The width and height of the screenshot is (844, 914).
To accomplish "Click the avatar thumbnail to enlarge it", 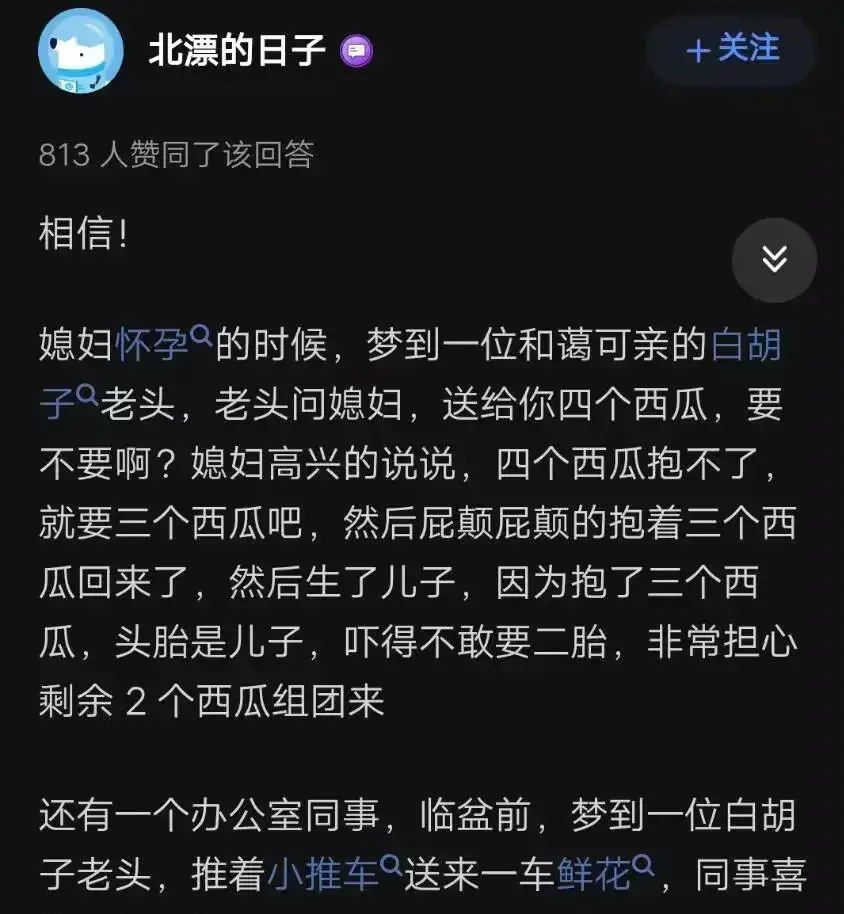I will (x=82, y=52).
